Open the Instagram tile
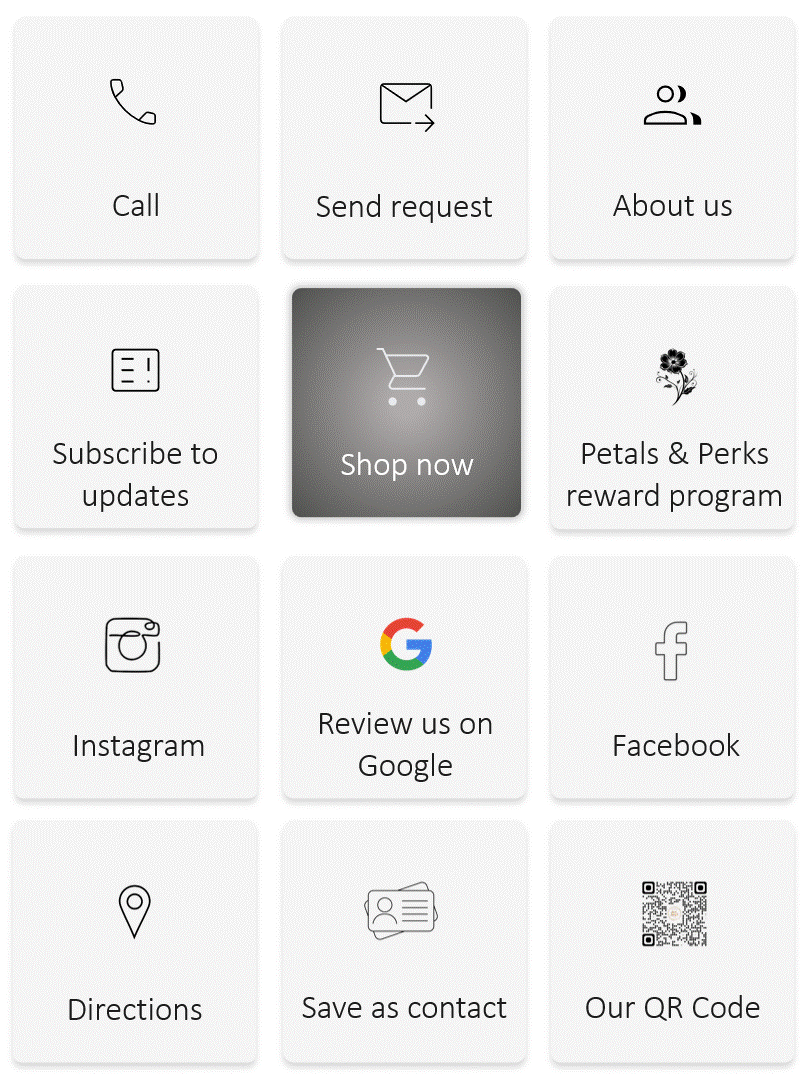 136,677
